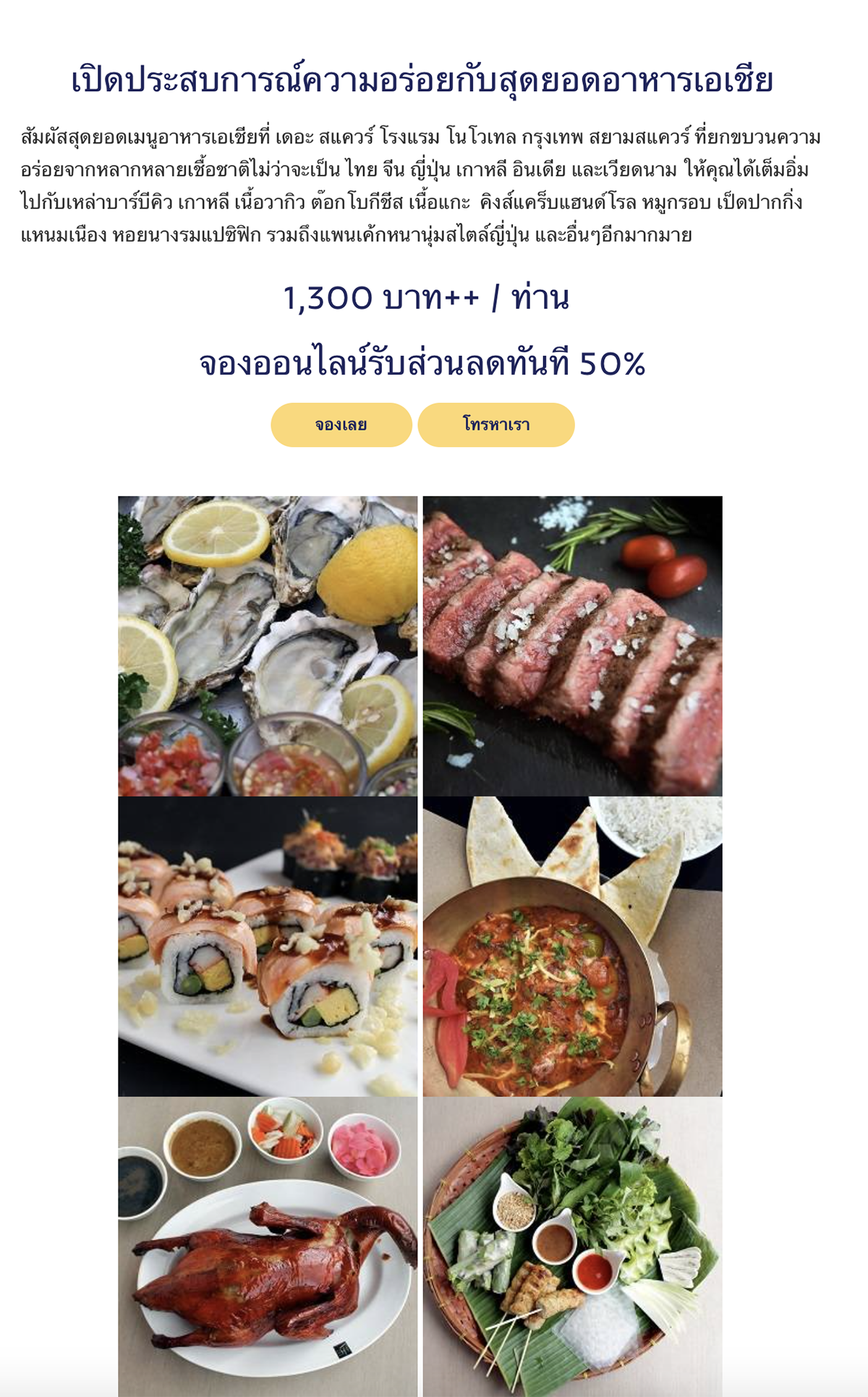
Task: Tap the โทรหาเรา call button
Action: click(x=496, y=425)
